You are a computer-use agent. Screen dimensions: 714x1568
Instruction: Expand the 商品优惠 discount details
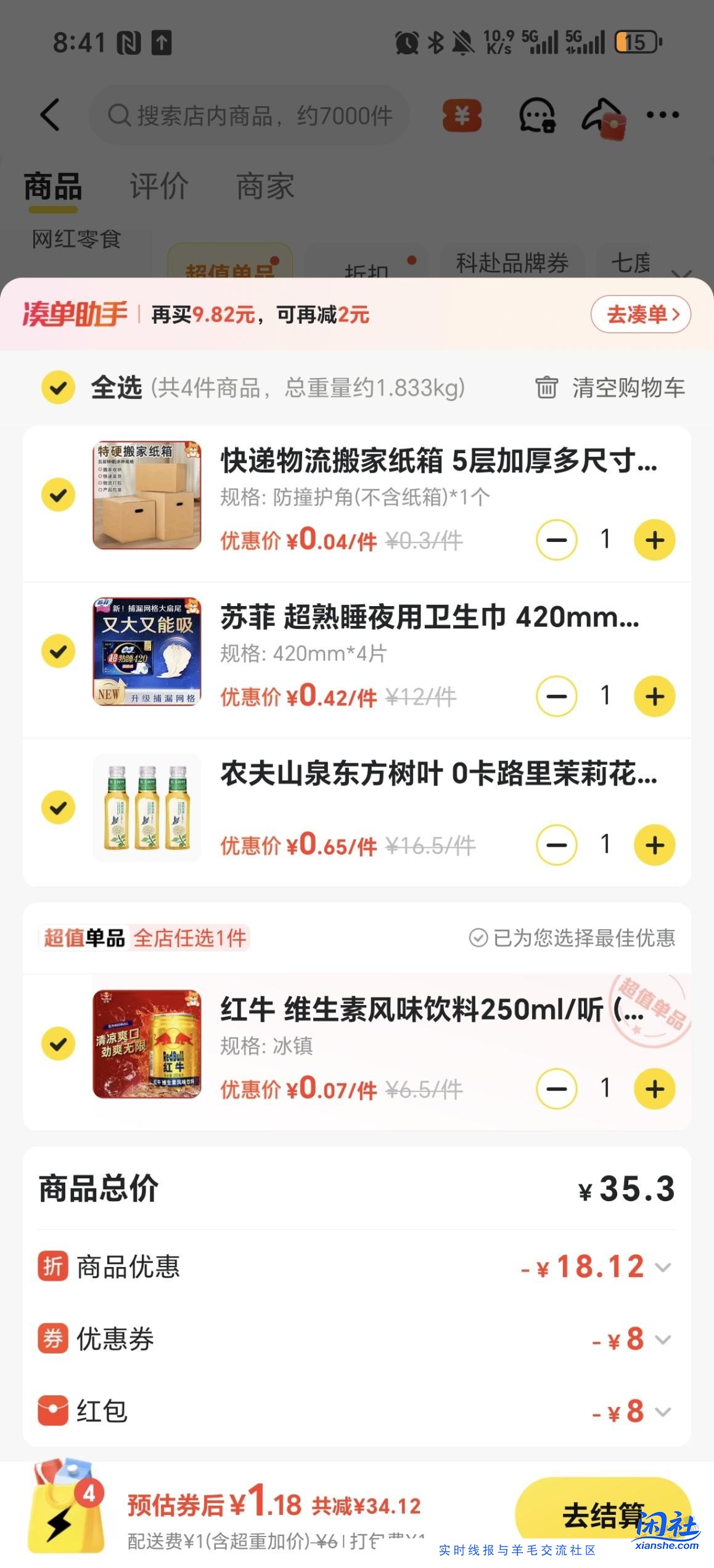(664, 1267)
